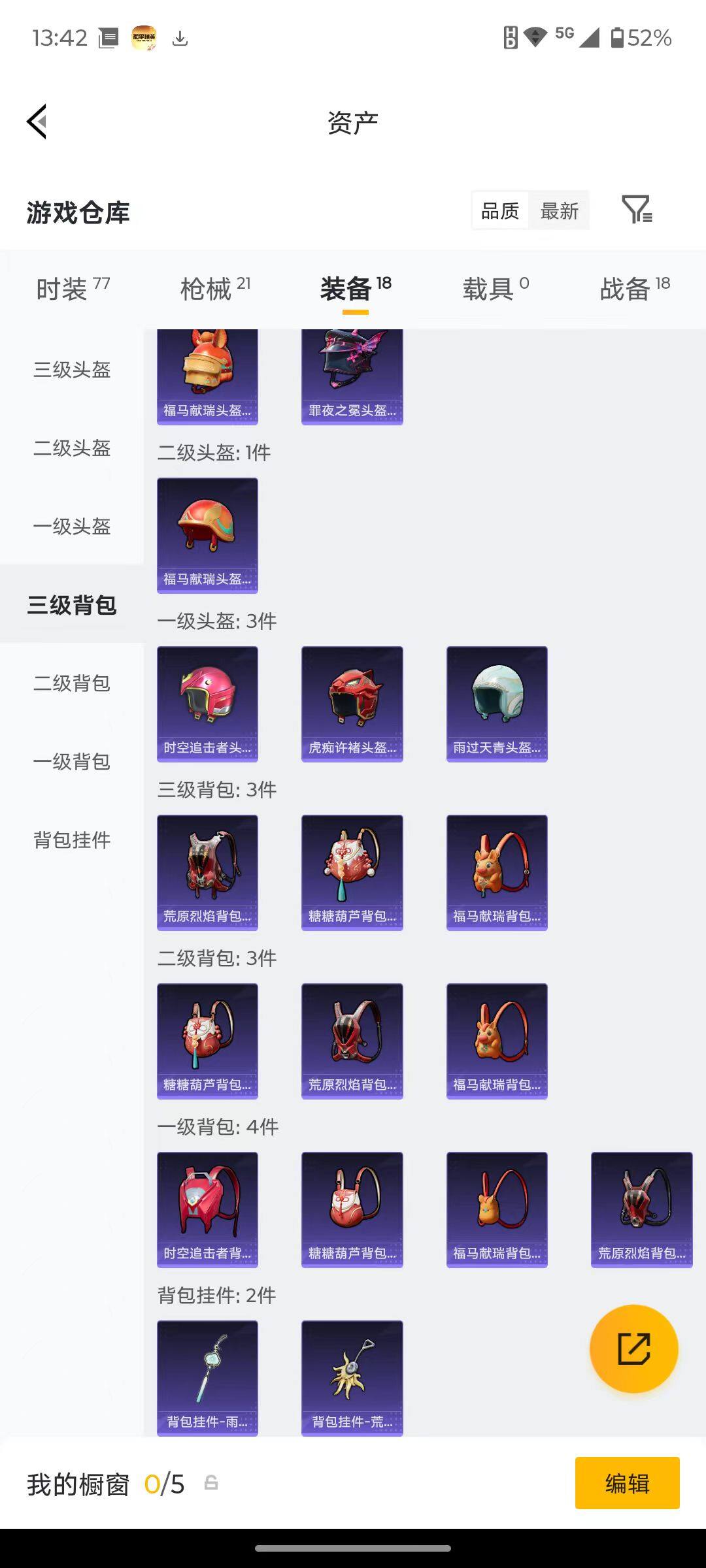The width and height of the screenshot is (706, 1568).
Task: Open the filter icon next to 最新
Action: click(x=636, y=210)
